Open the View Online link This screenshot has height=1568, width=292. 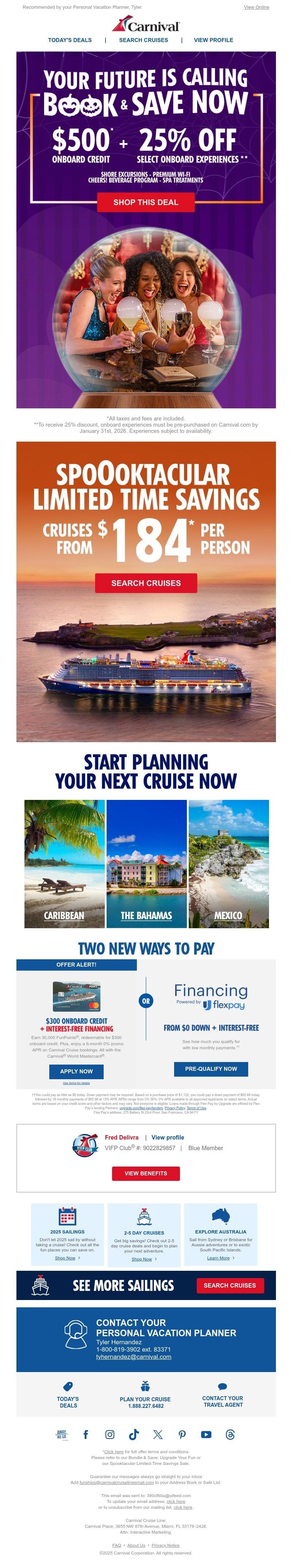pyautogui.click(x=256, y=7)
